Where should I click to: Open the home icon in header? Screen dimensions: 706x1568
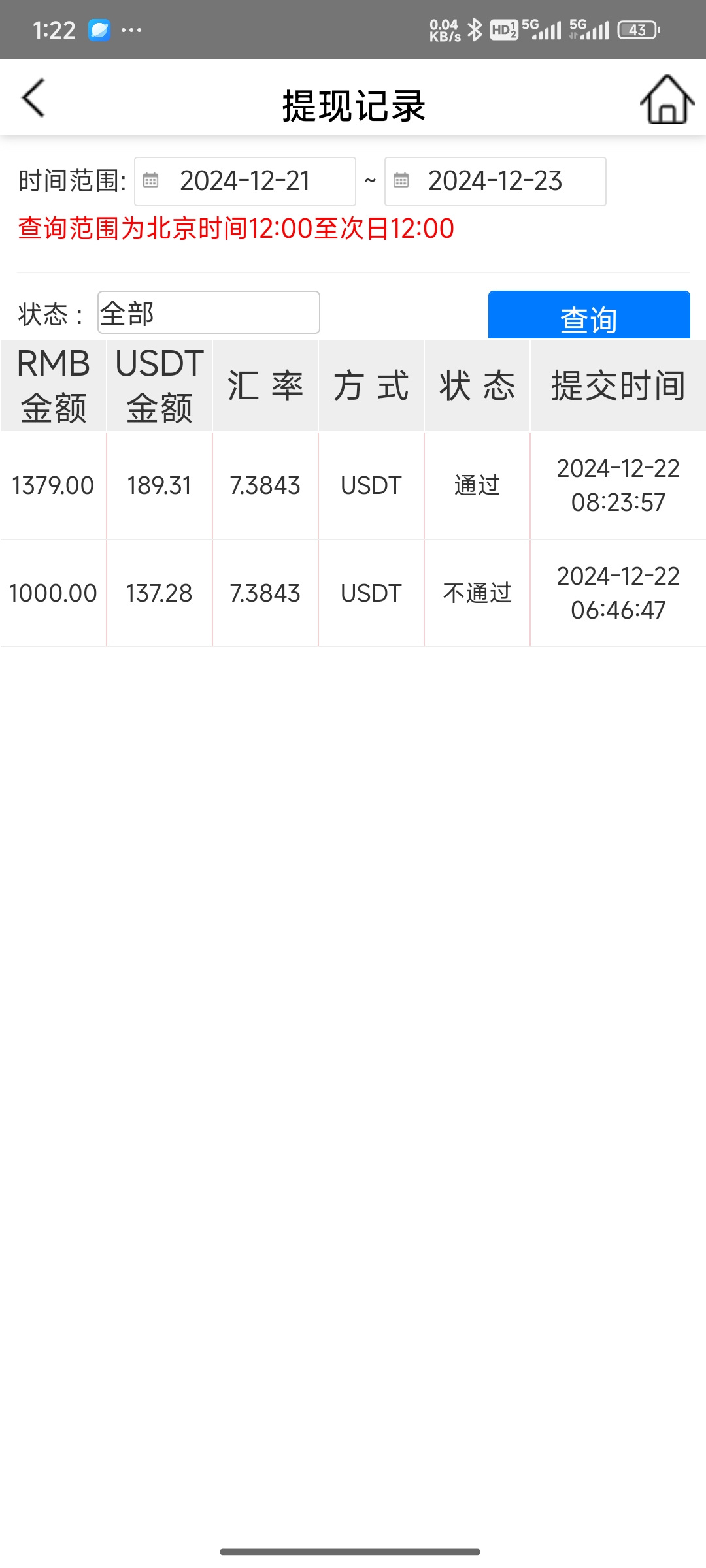pos(666,100)
